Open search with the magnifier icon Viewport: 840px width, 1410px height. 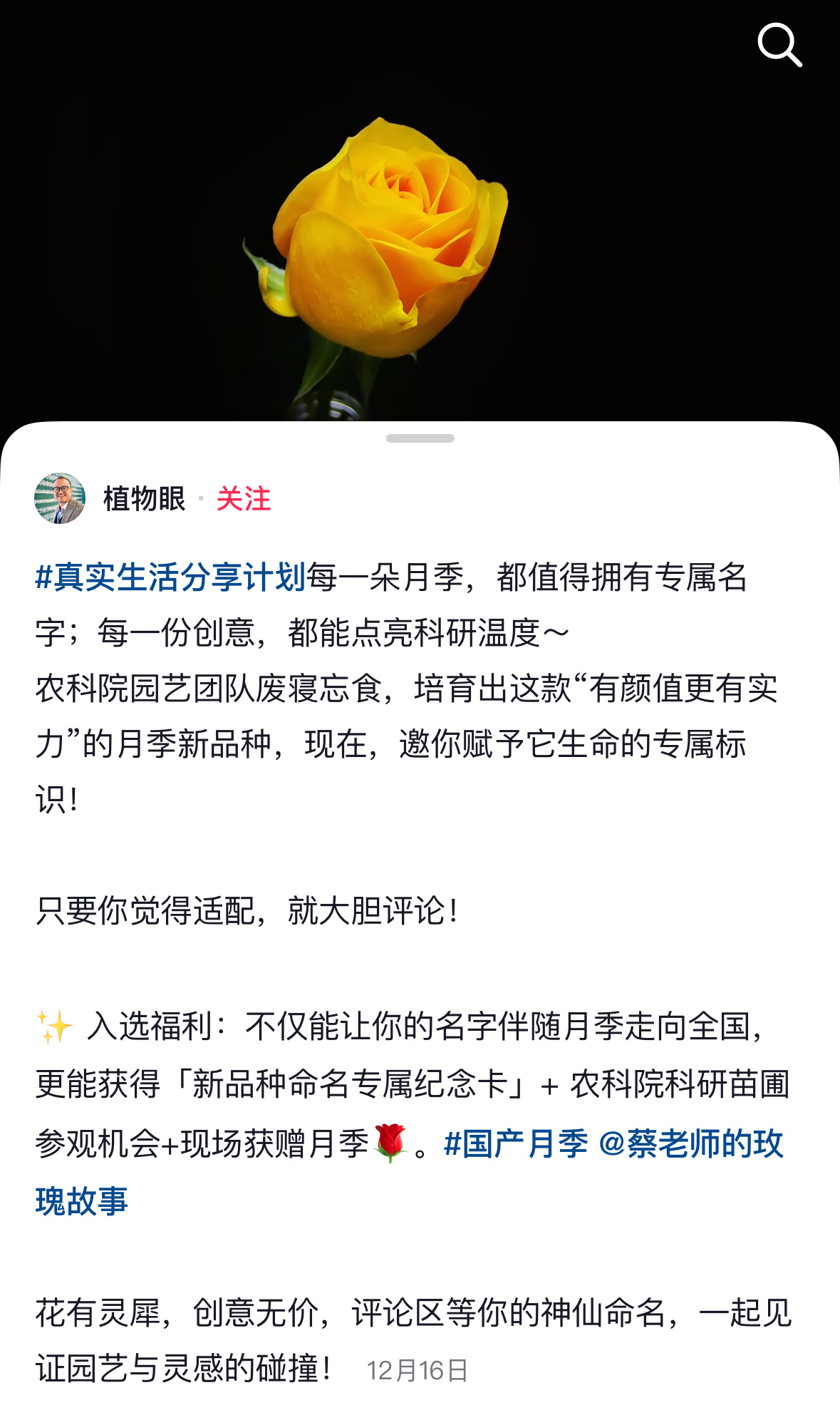pyautogui.click(x=781, y=44)
